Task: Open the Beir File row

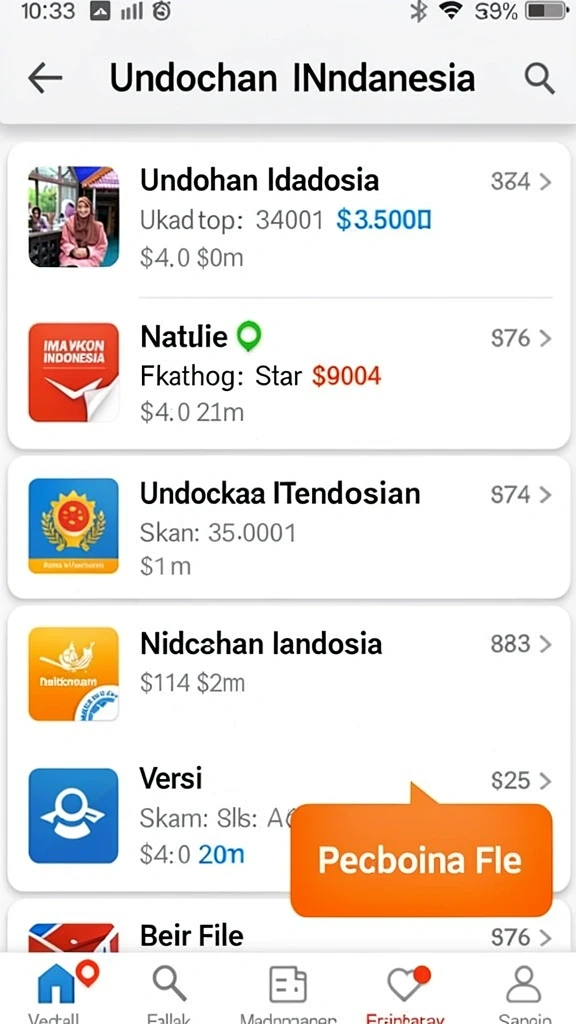Action: pos(289,927)
